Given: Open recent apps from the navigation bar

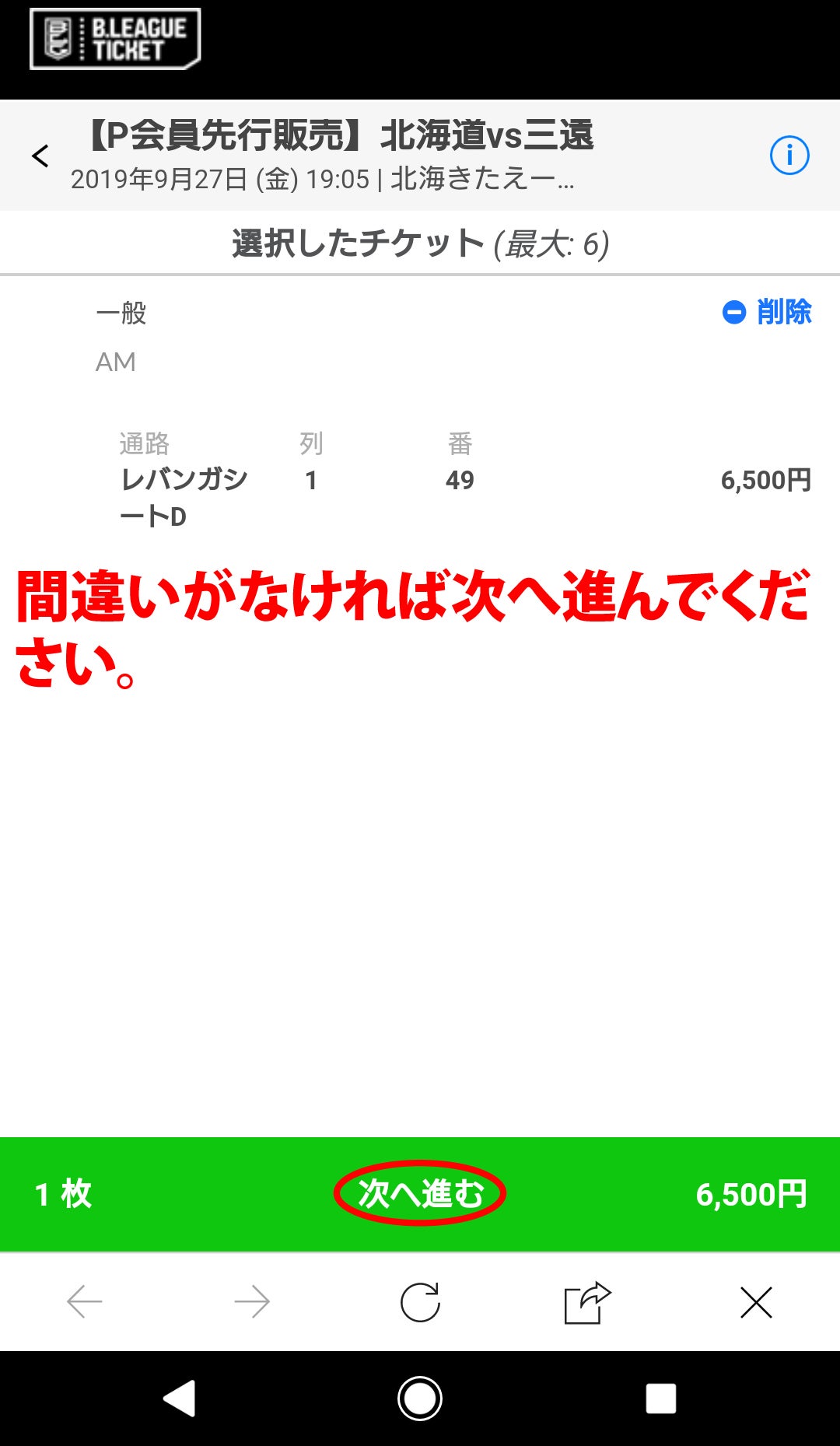Looking at the screenshot, I should pyautogui.click(x=661, y=1399).
